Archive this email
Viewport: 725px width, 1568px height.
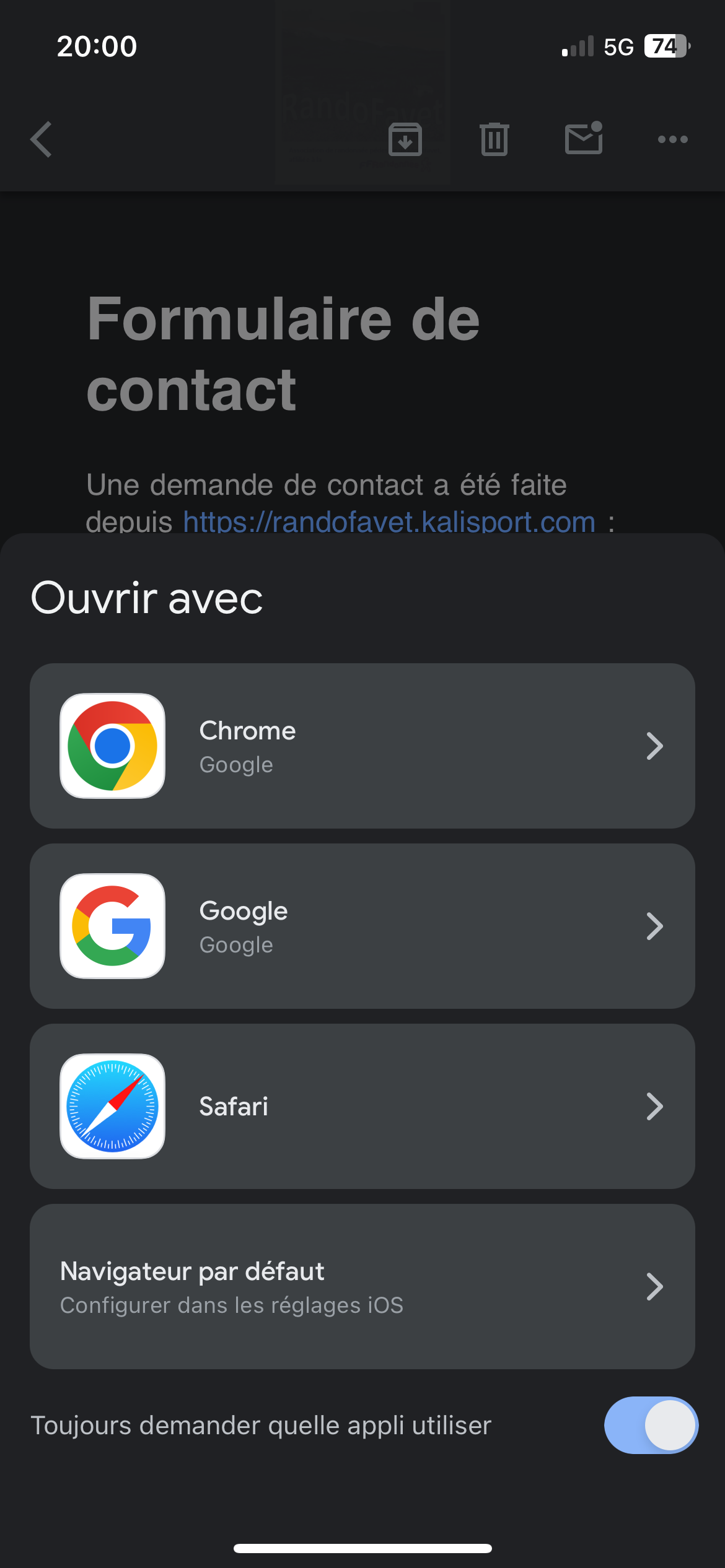pyautogui.click(x=405, y=139)
